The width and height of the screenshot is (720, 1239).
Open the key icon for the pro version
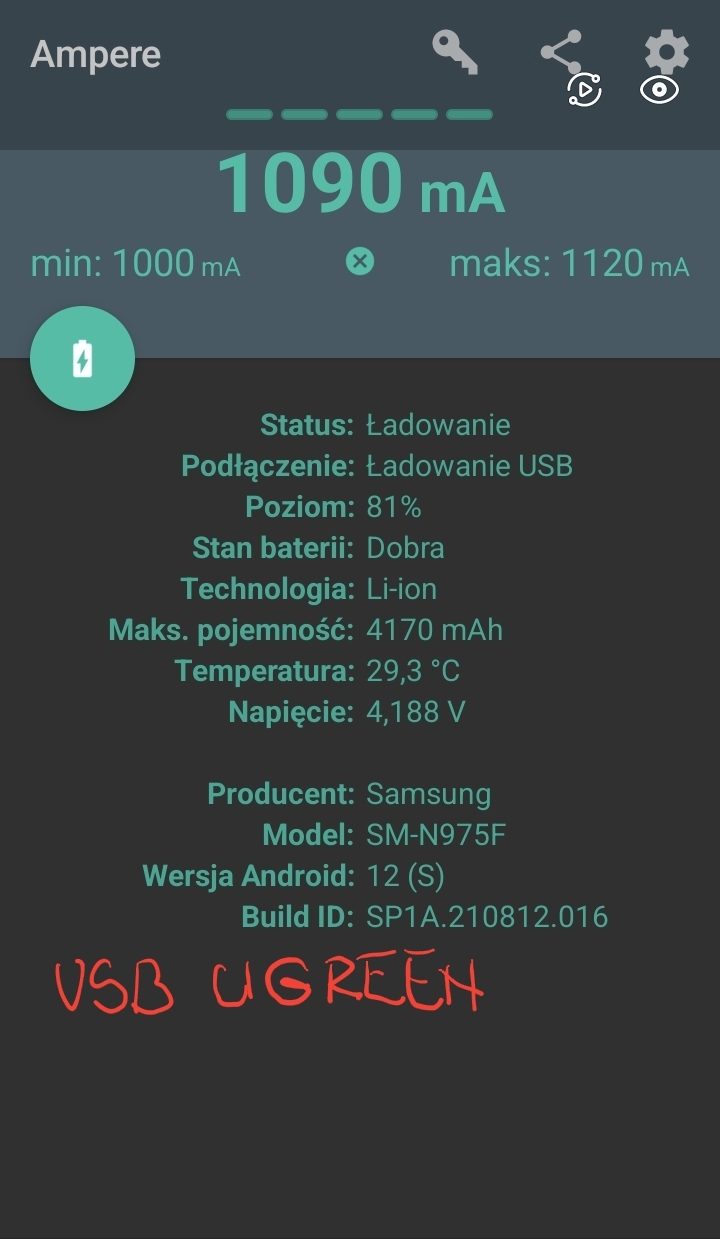click(455, 52)
